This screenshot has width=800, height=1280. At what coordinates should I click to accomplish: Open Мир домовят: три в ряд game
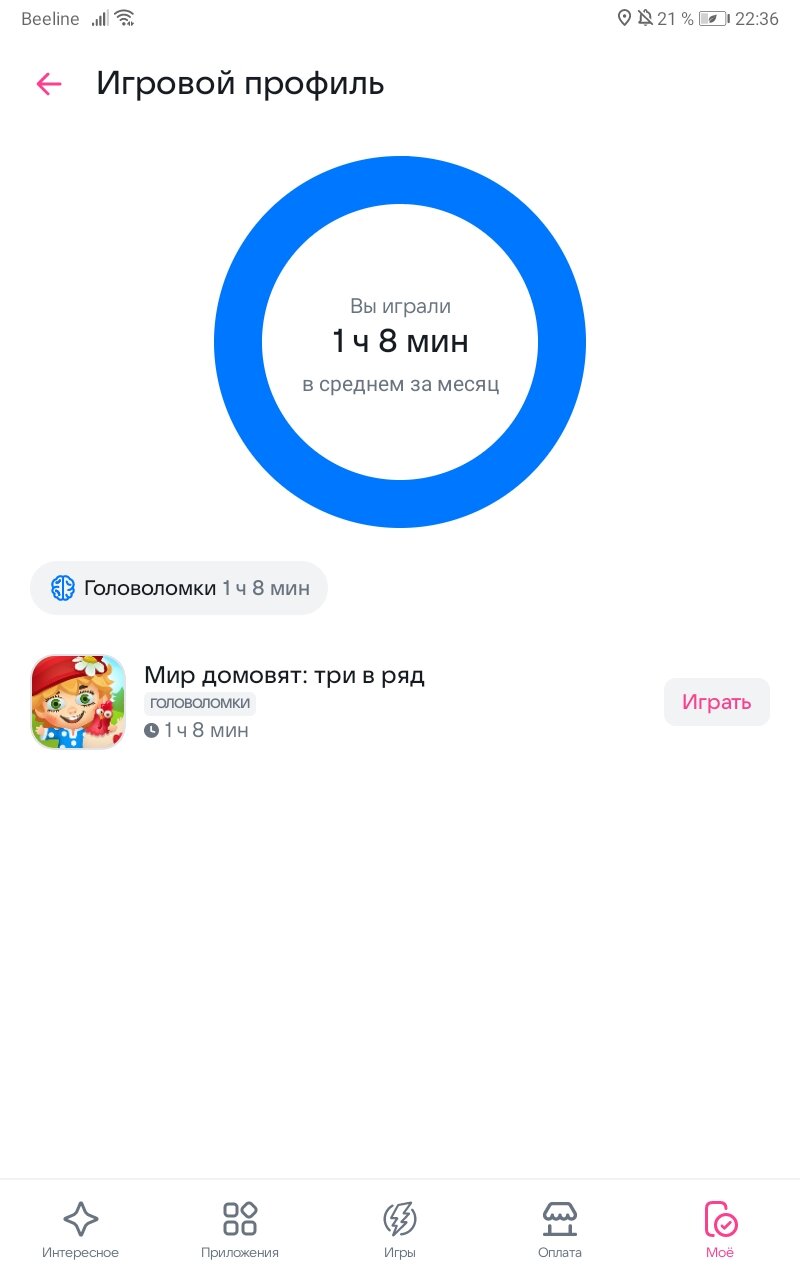284,676
